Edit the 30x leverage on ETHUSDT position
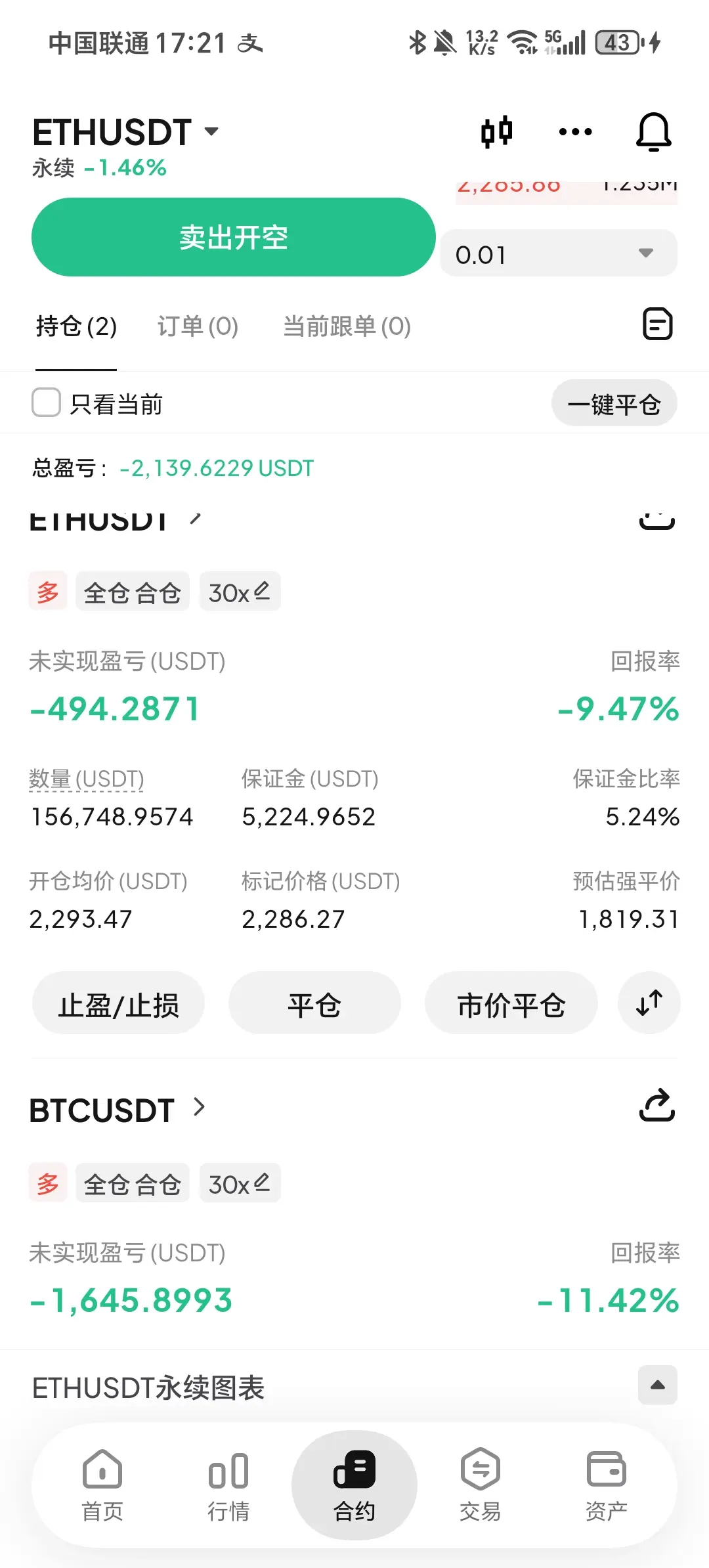 pos(240,592)
